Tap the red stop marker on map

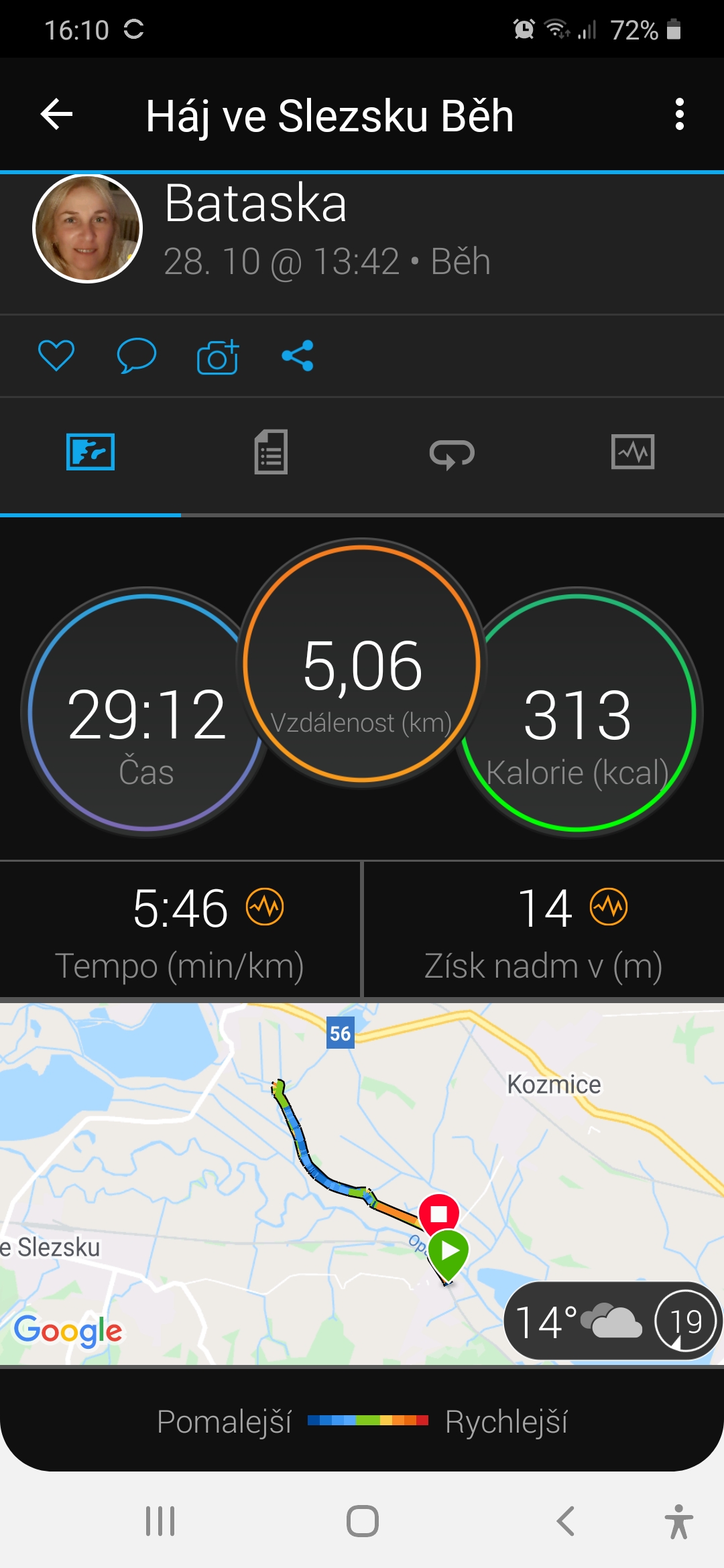pos(439,1214)
